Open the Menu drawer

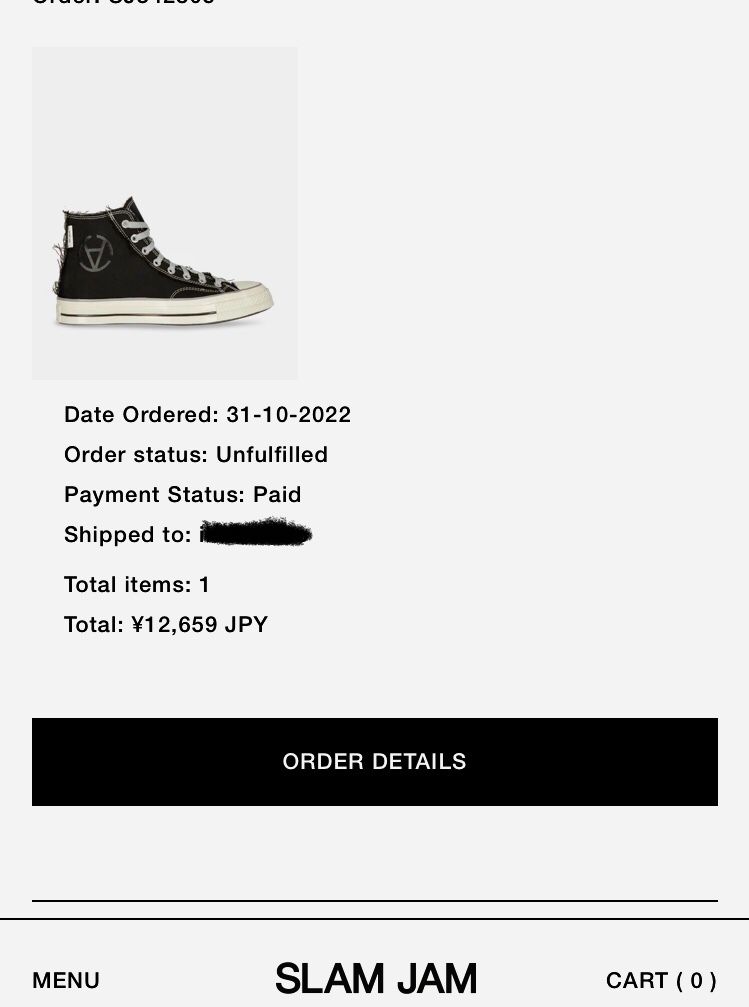pyautogui.click(x=66, y=980)
